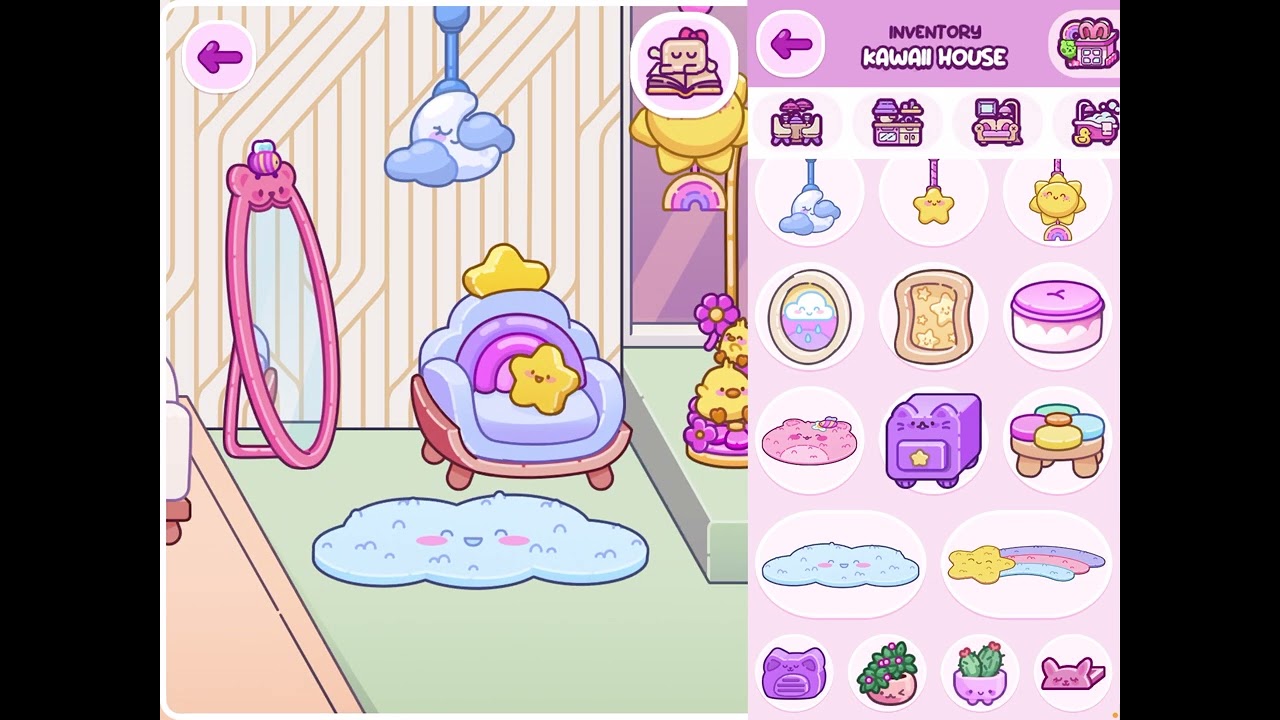Pick the star pattern wooden frame
The image size is (1280, 720).
coord(933,316)
